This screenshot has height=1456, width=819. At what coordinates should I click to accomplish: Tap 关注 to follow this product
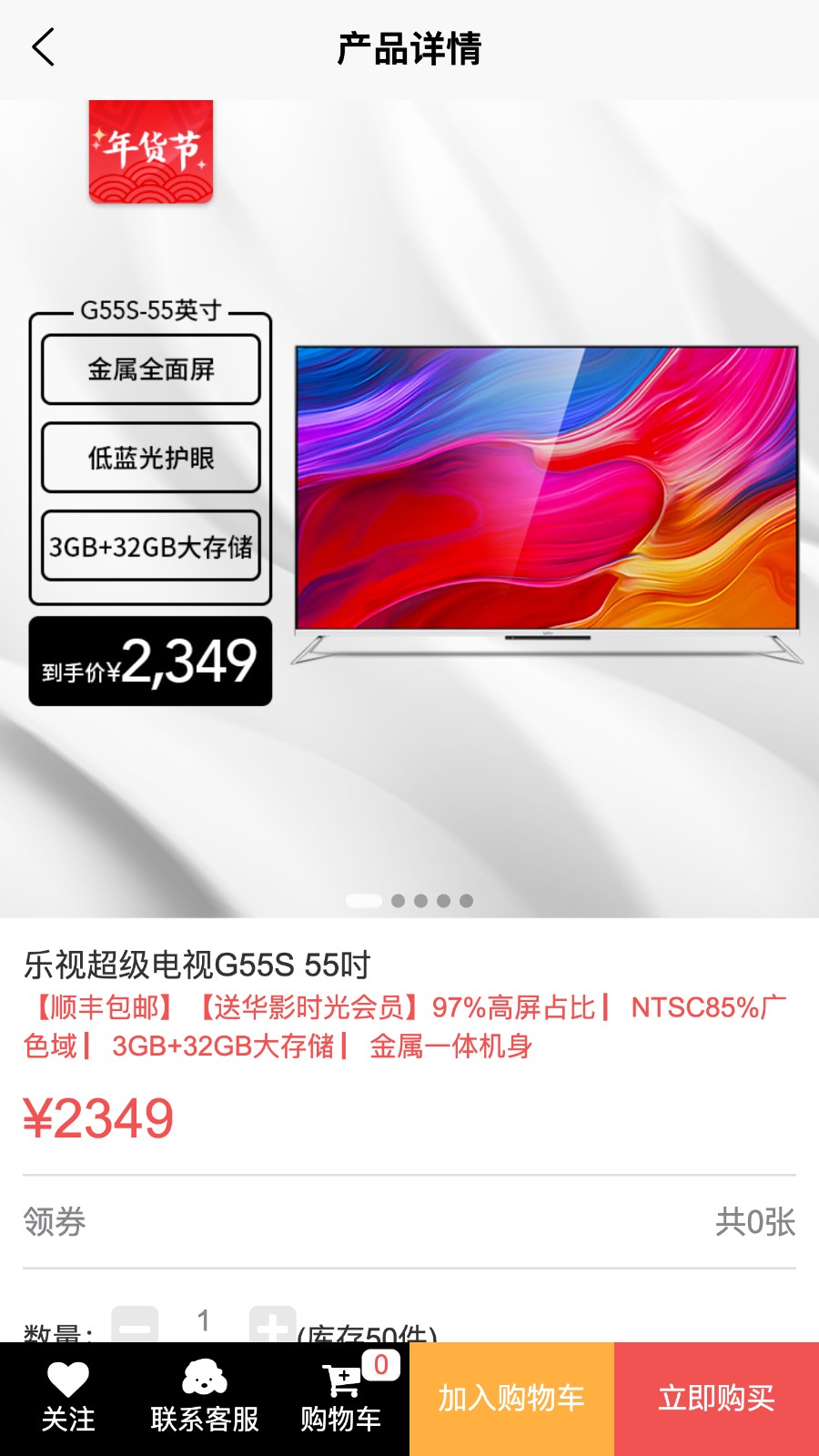pyautogui.click(x=68, y=1398)
